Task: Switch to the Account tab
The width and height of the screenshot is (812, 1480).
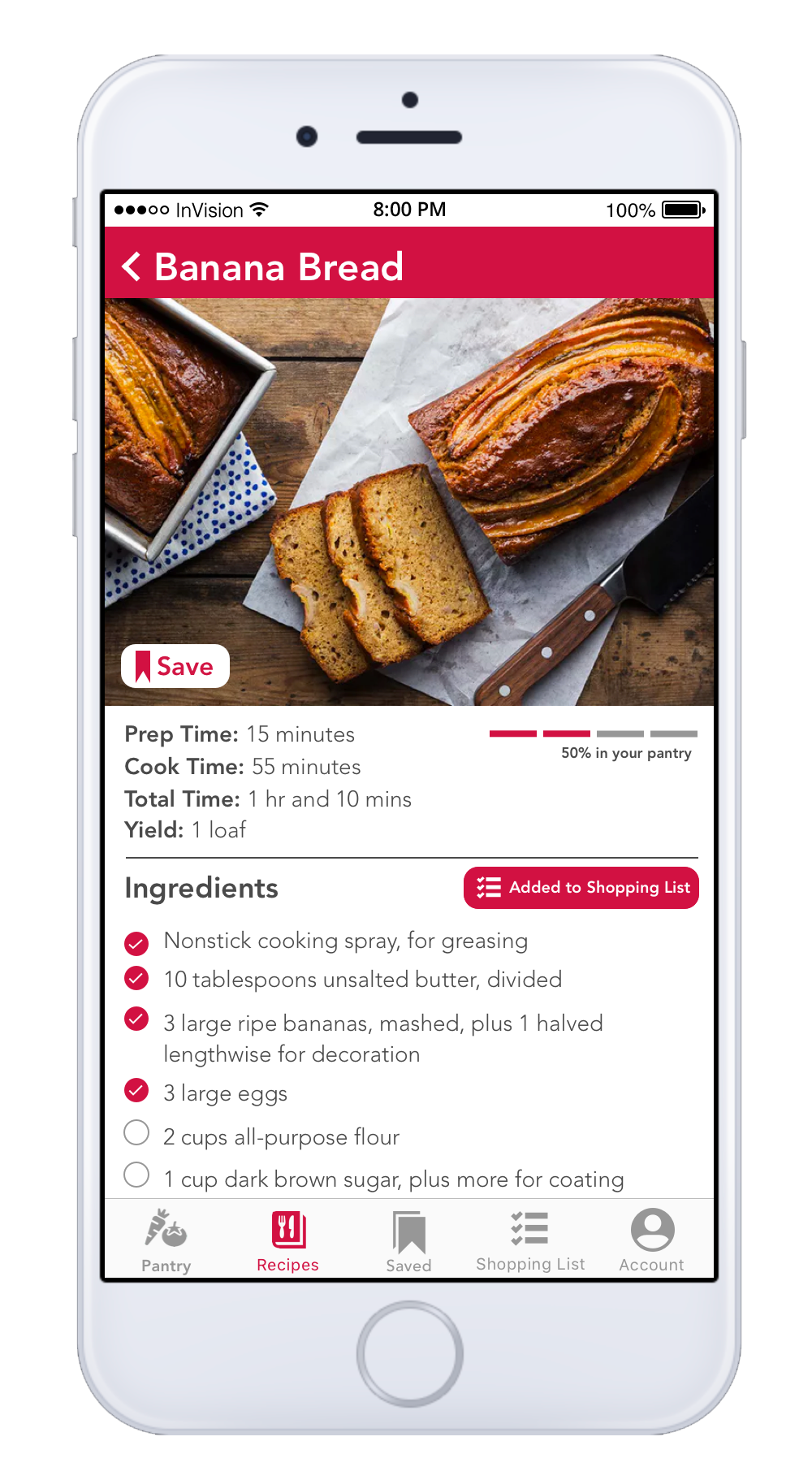Action: click(652, 1240)
